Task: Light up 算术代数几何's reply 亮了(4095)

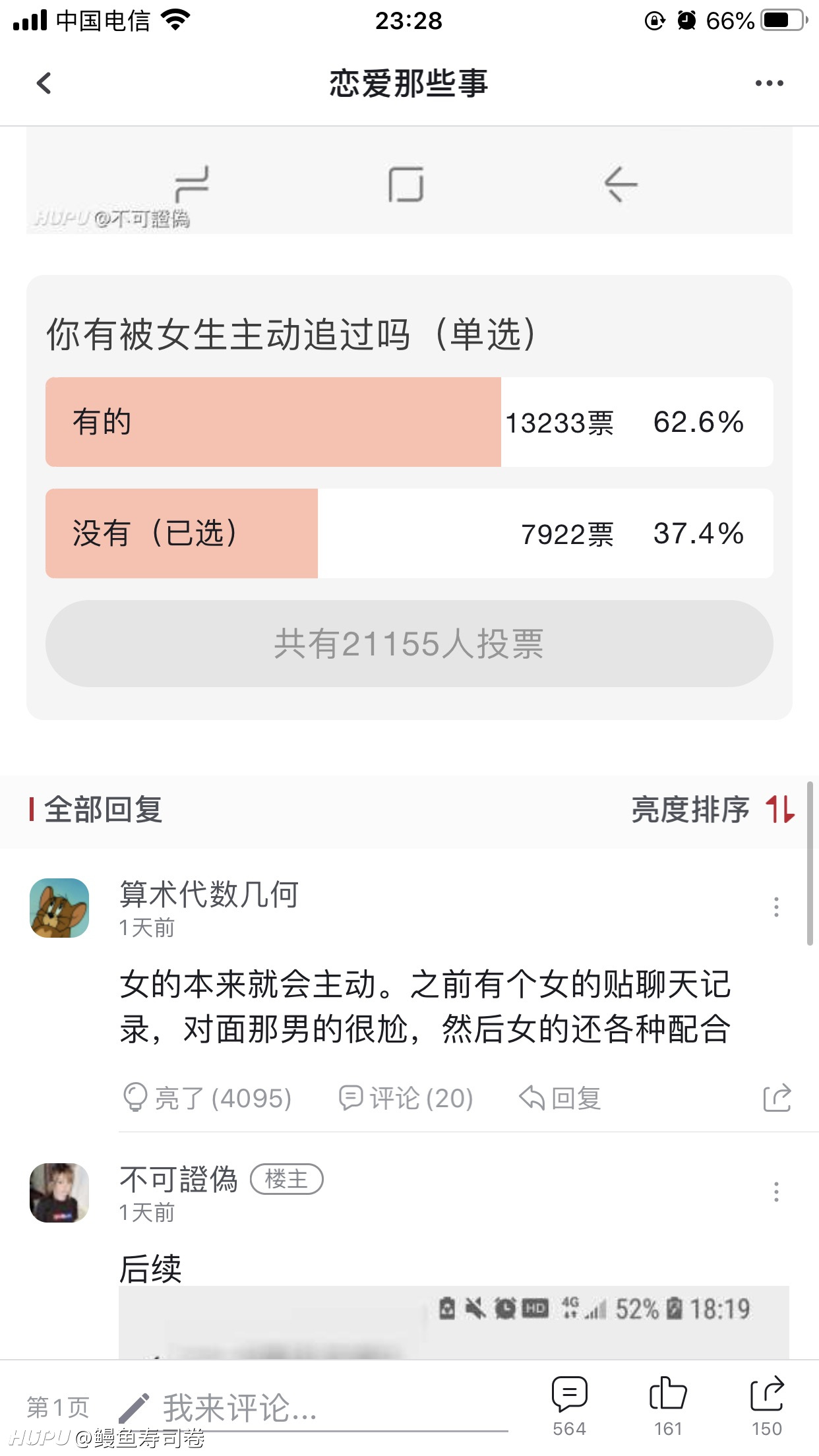Action: click(x=207, y=1099)
